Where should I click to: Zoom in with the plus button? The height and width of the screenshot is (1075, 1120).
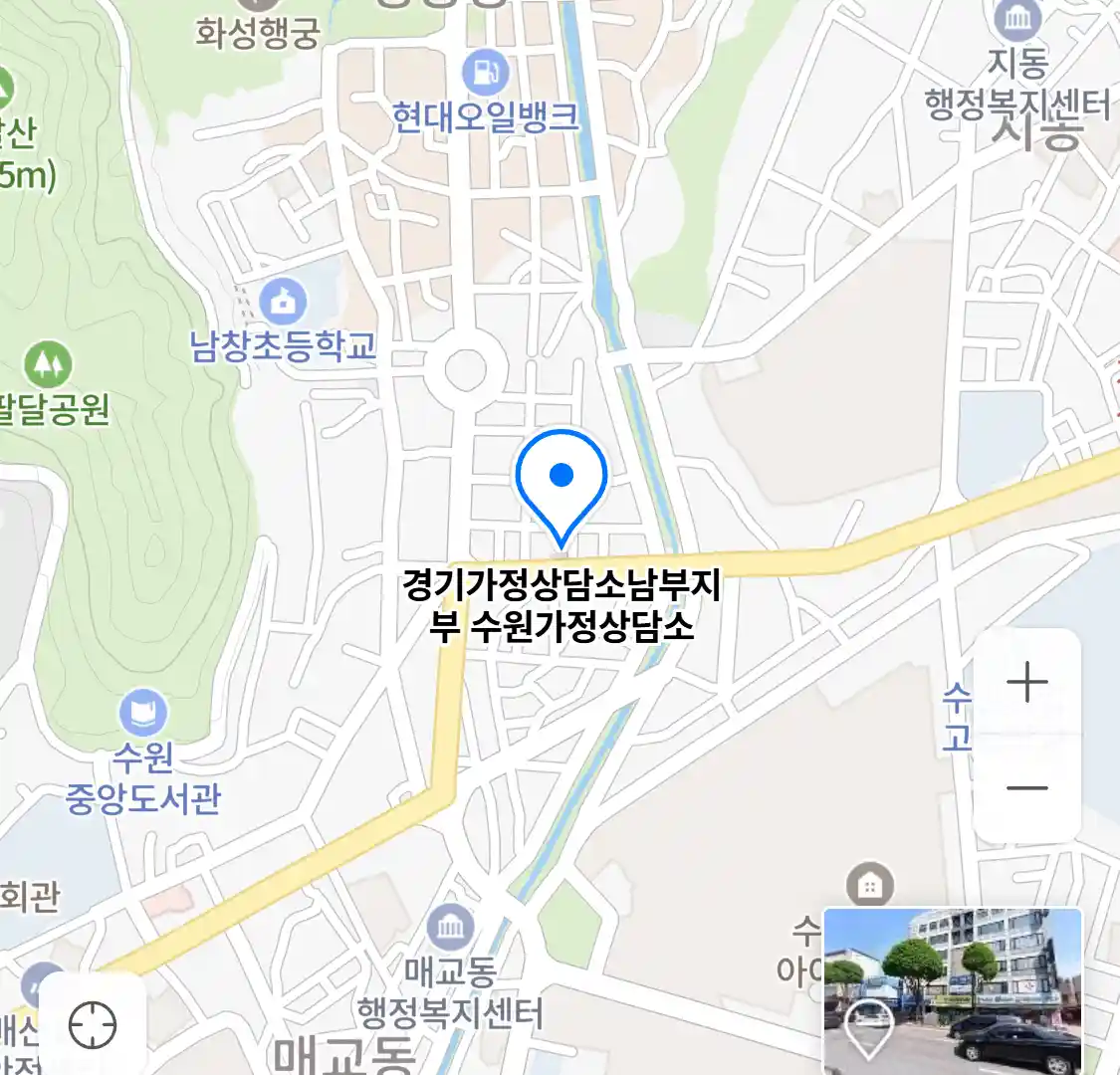pos(1026,684)
